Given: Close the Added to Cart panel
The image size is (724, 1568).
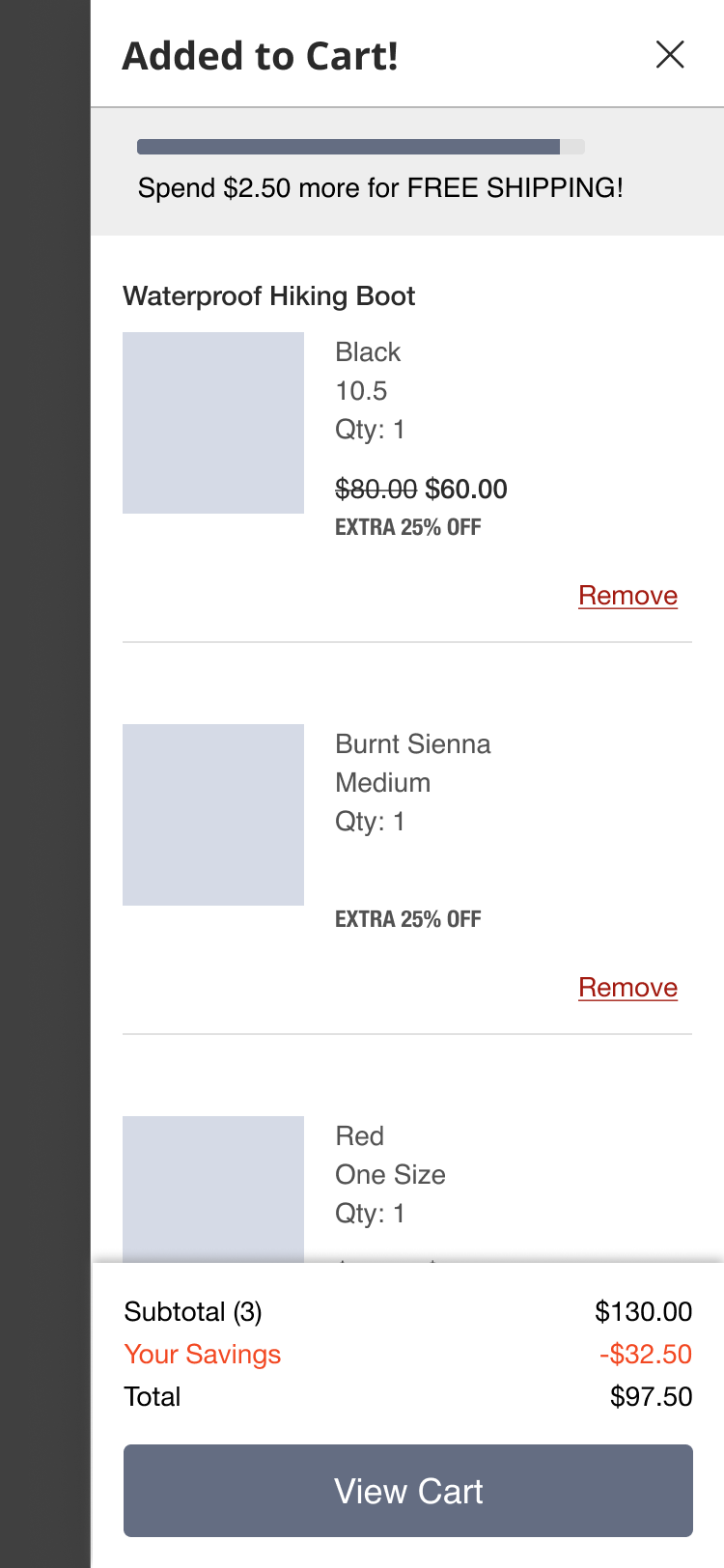Looking at the screenshot, I should pyautogui.click(x=670, y=55).
